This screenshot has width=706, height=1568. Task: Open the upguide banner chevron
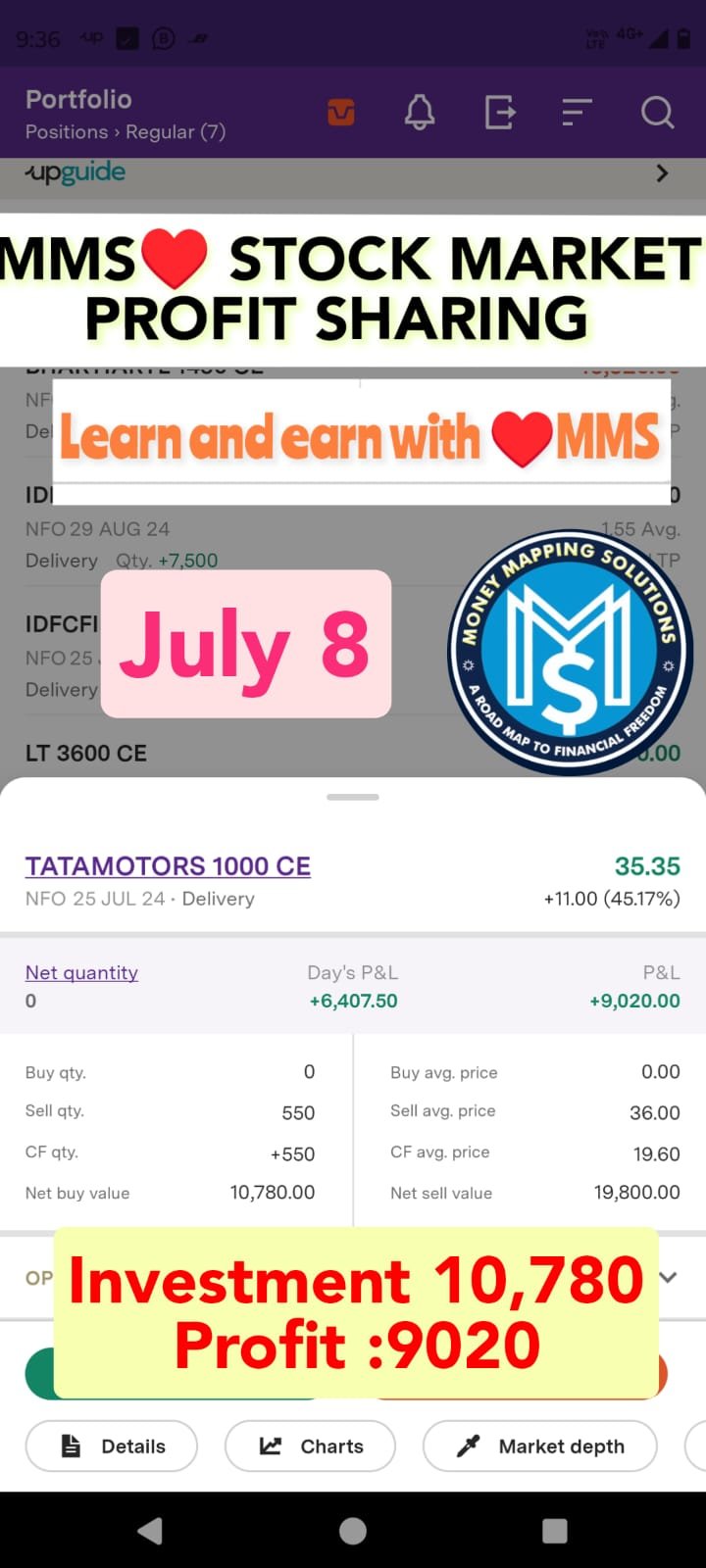tap(662, 173)
